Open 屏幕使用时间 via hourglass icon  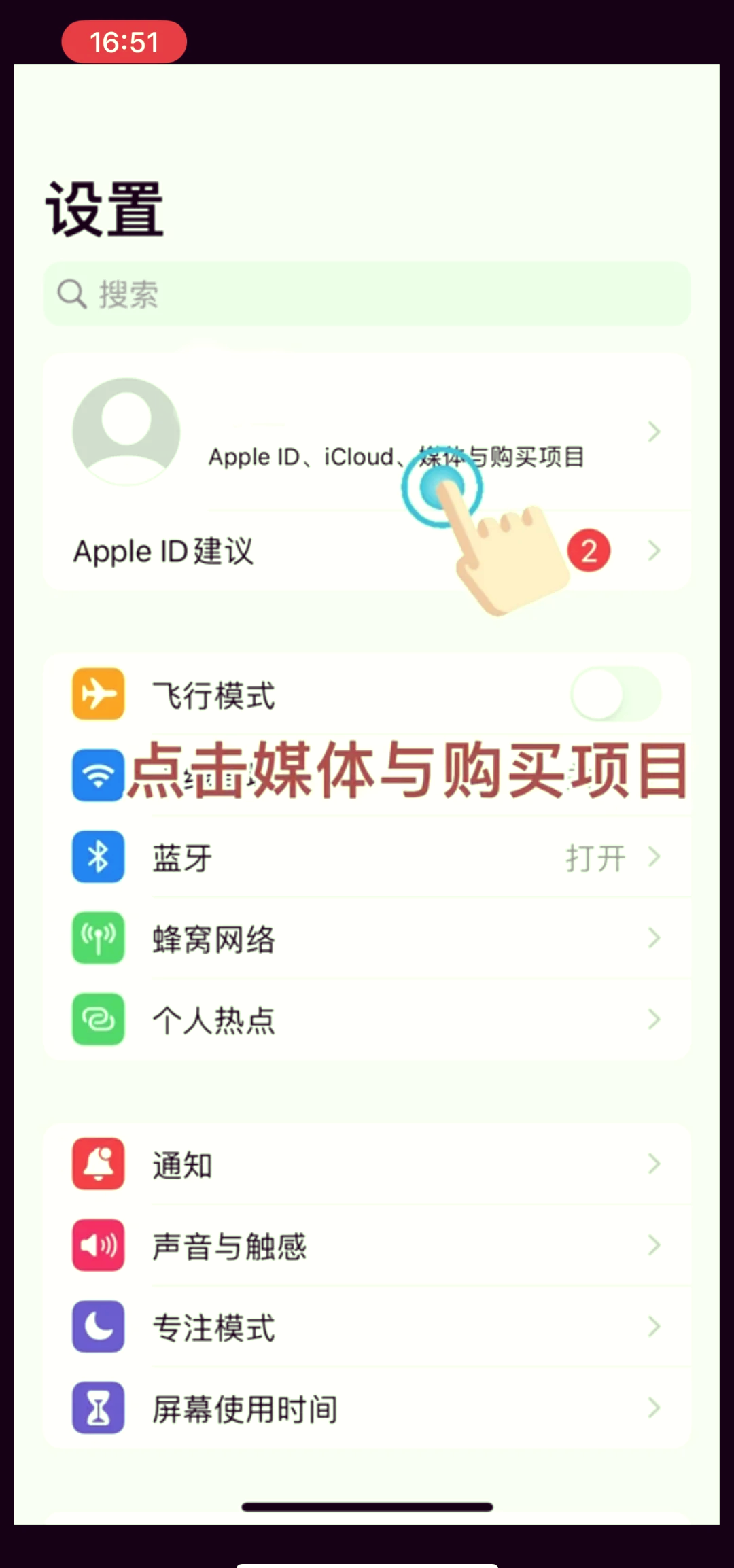tap(97, 1409)
